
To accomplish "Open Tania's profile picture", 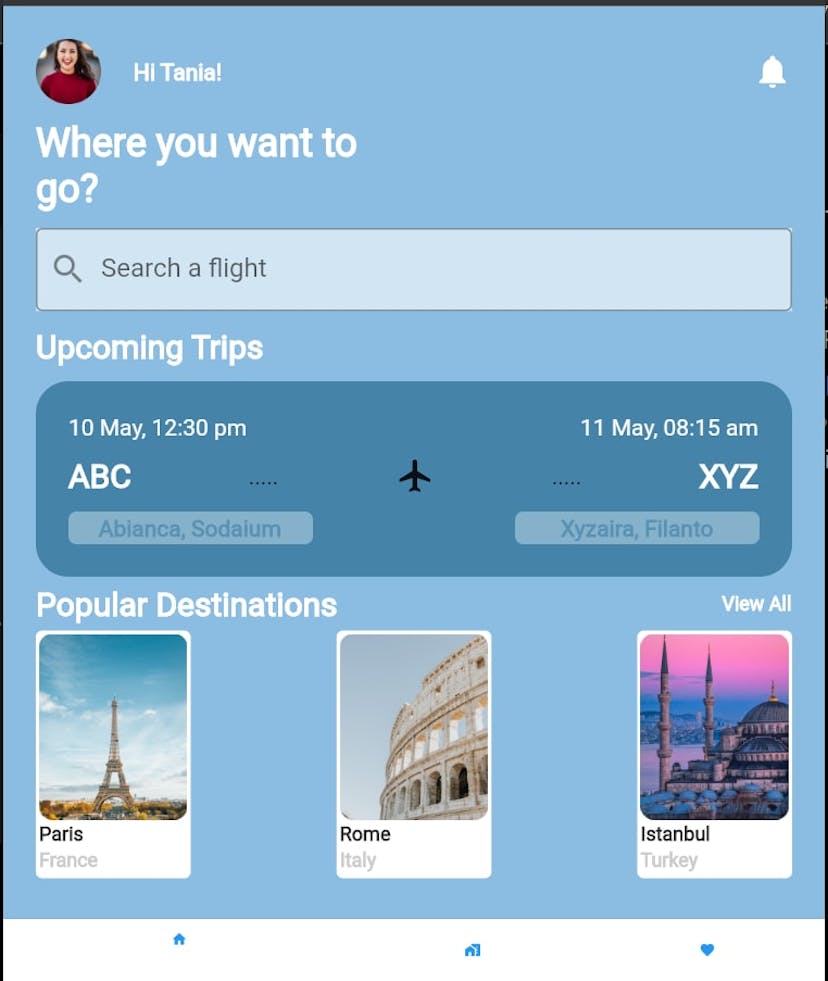I will (67, 73).
